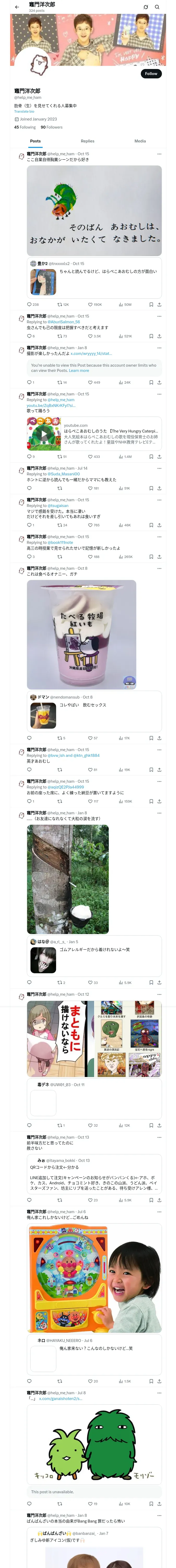Go back using the top arrow
This screenshot has height=1568, width=176.
(x=17, y=7)
